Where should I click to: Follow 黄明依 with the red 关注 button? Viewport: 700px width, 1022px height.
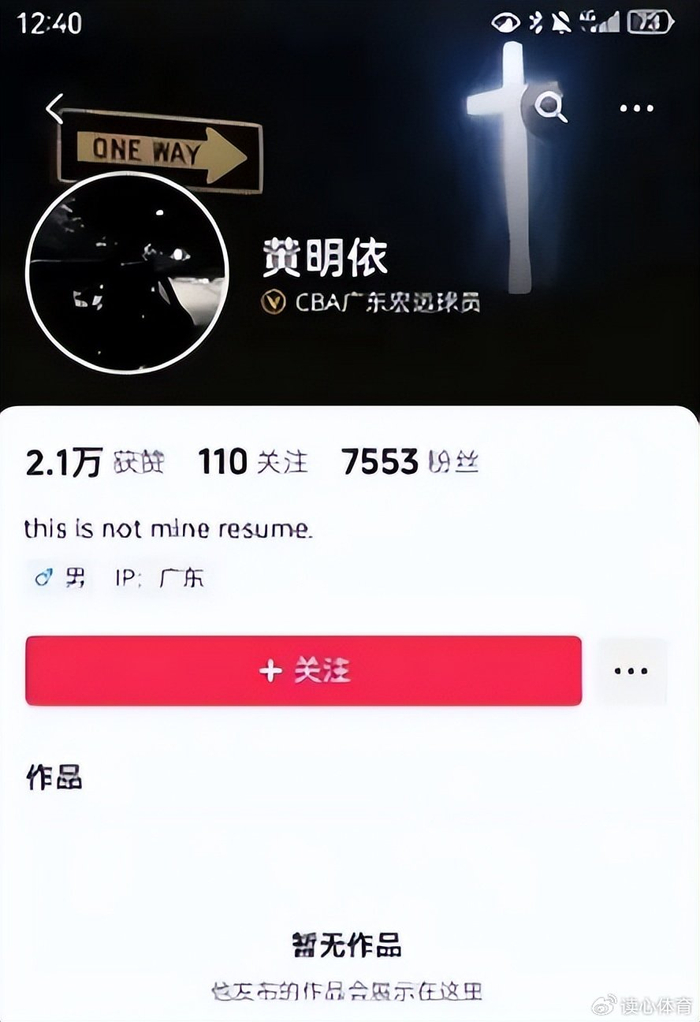tap(303, 671)
